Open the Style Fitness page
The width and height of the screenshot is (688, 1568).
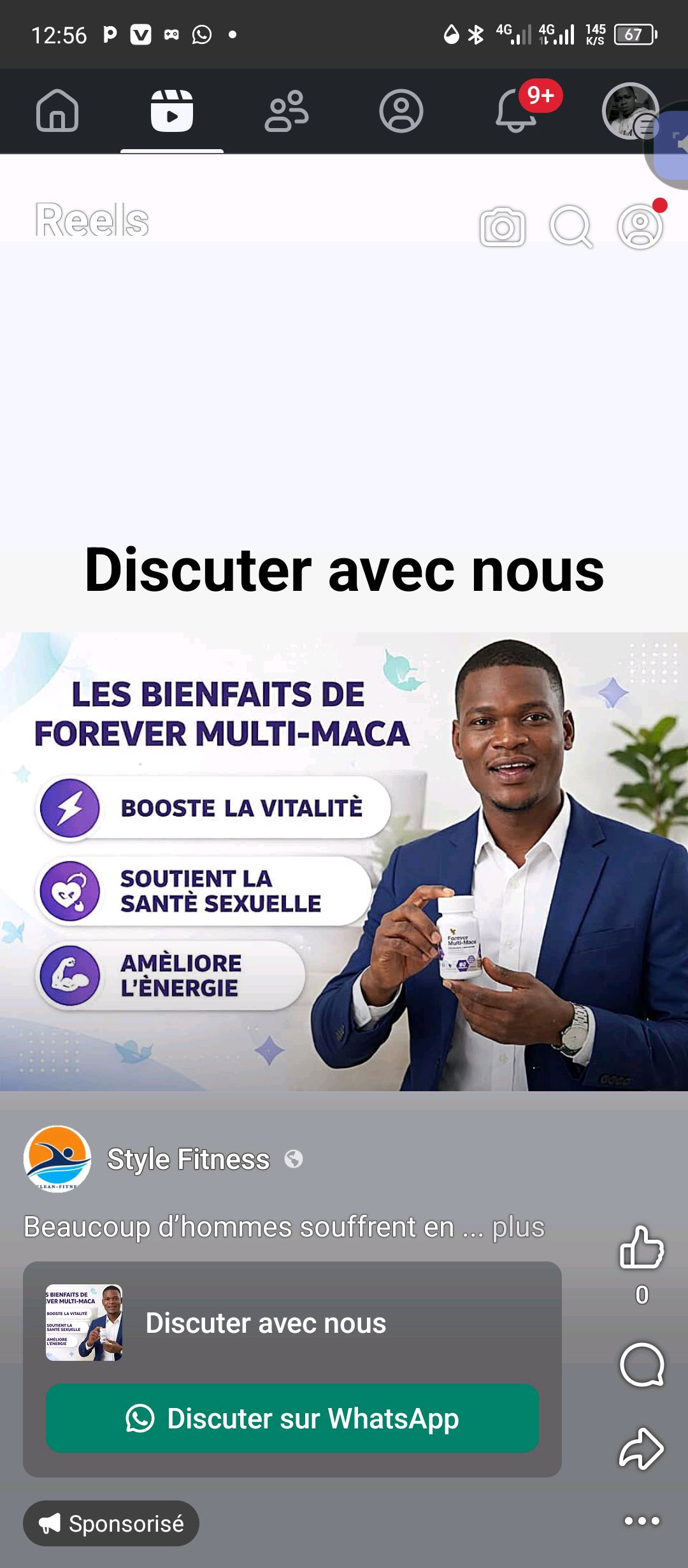point(188,1159)
